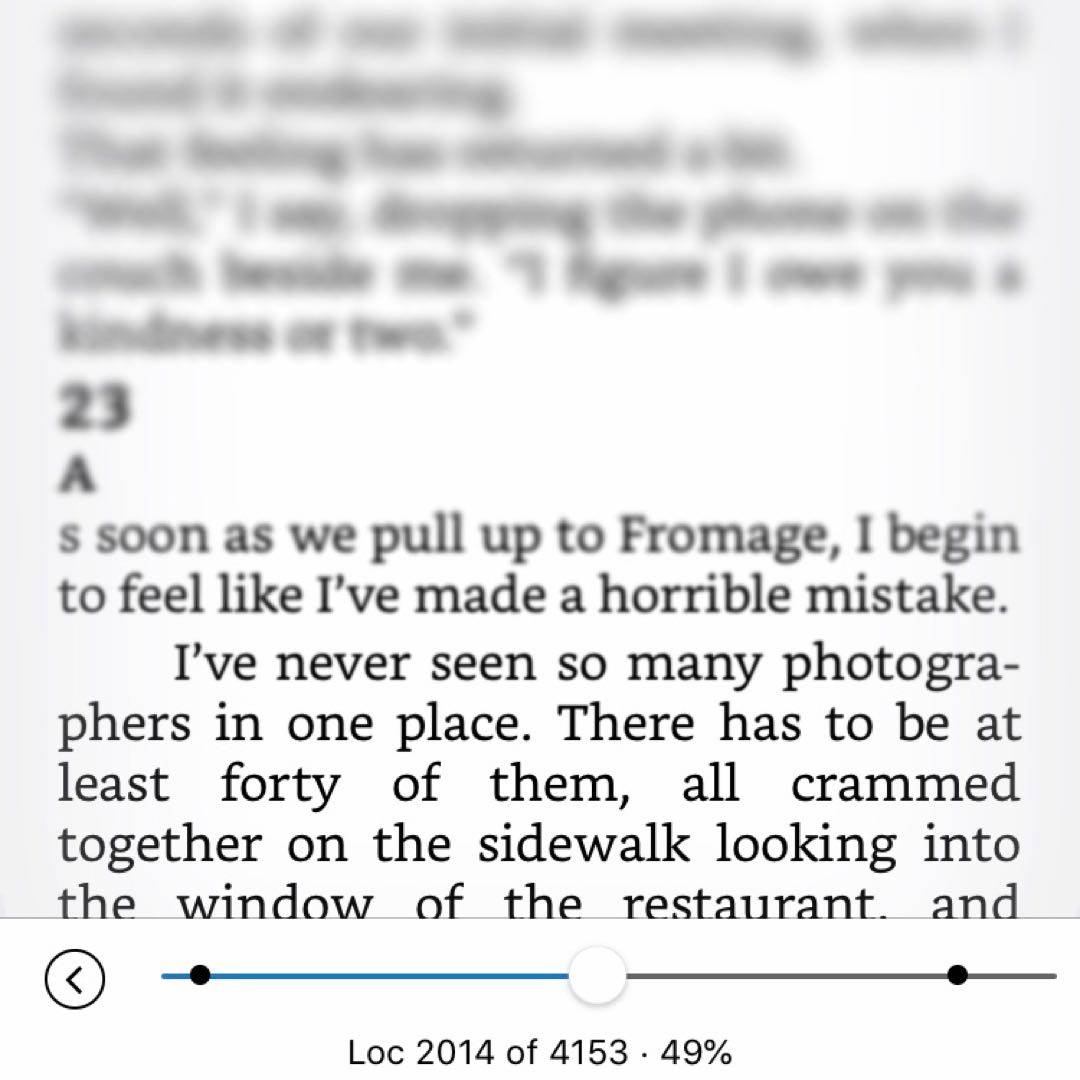Image resolution: width=1080 pixels, height=1080 pixels.
Task: Jump to the last marker dot on the progress bar
Action: (x=957, y=974)
